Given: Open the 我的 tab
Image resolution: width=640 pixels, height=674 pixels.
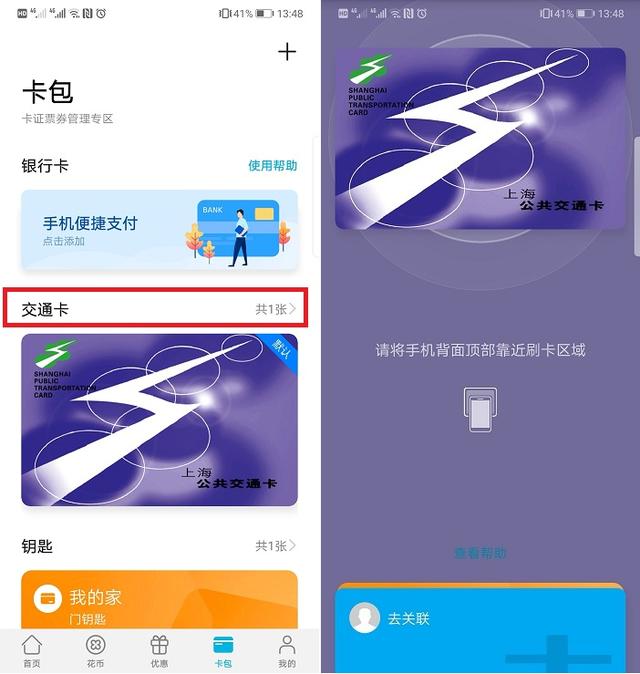Looking at the screenshot, I should 287,651.
